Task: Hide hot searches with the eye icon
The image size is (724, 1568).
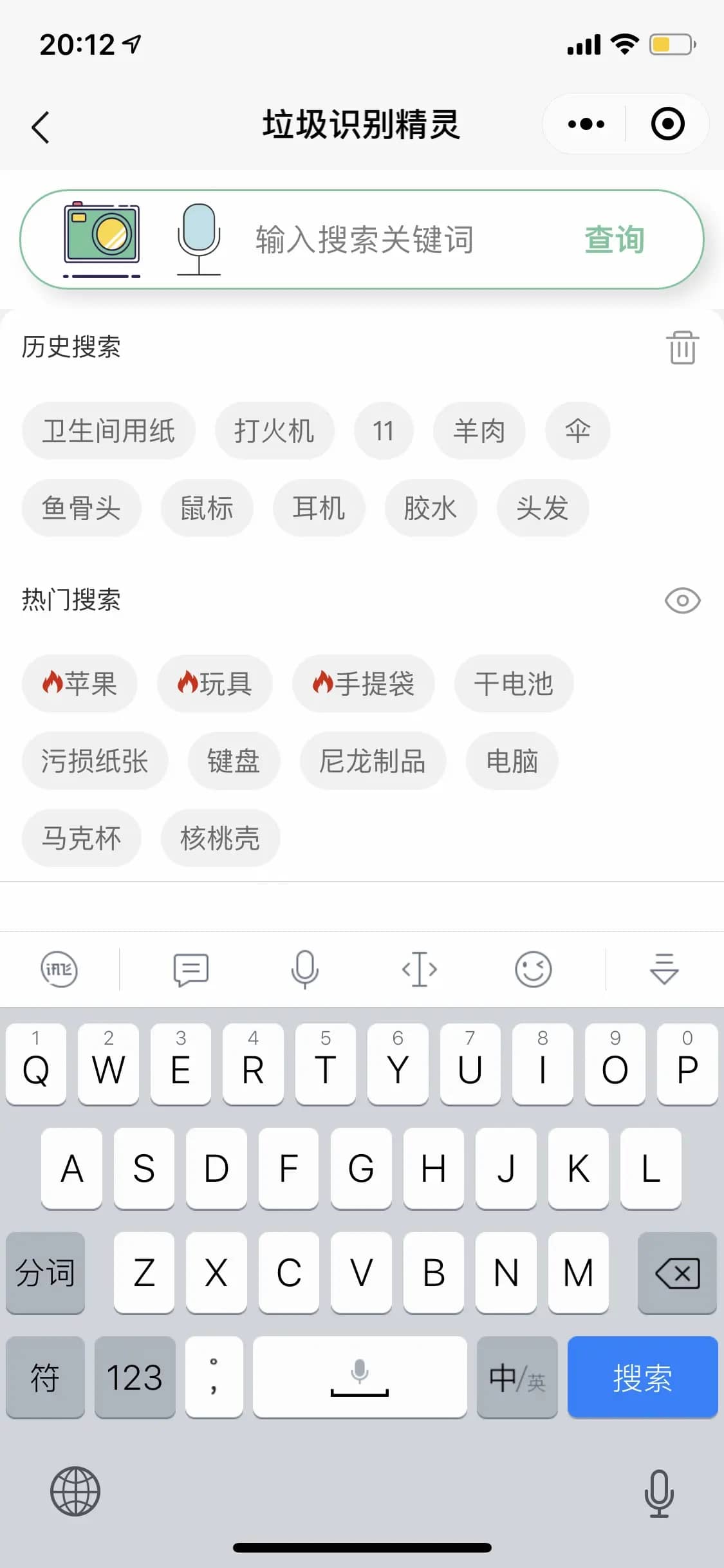Action: [x=682, y=601]
